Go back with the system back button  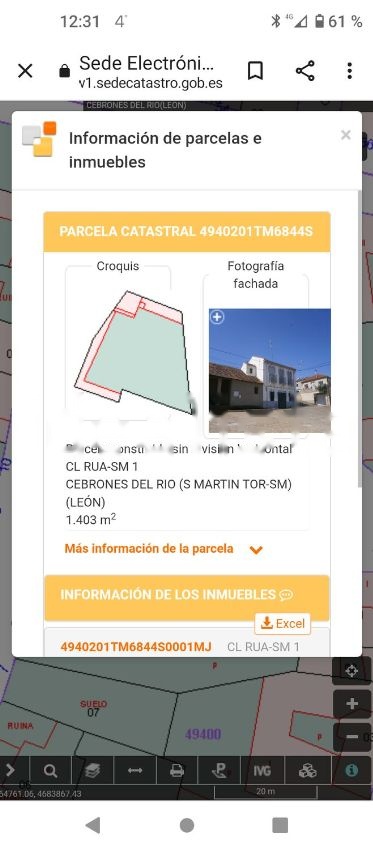(93, 825)
